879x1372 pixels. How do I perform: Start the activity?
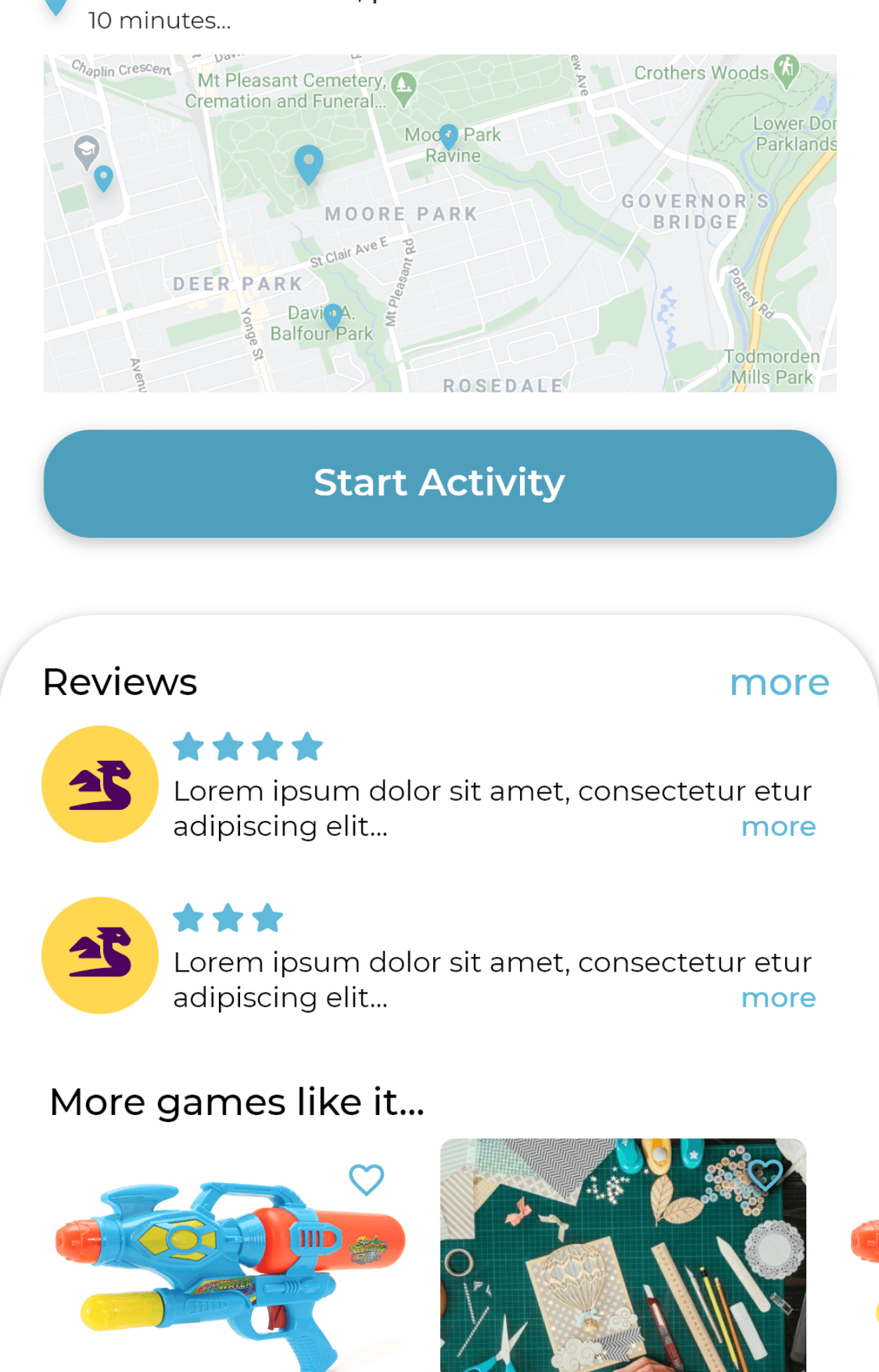(x=439, y=484)
